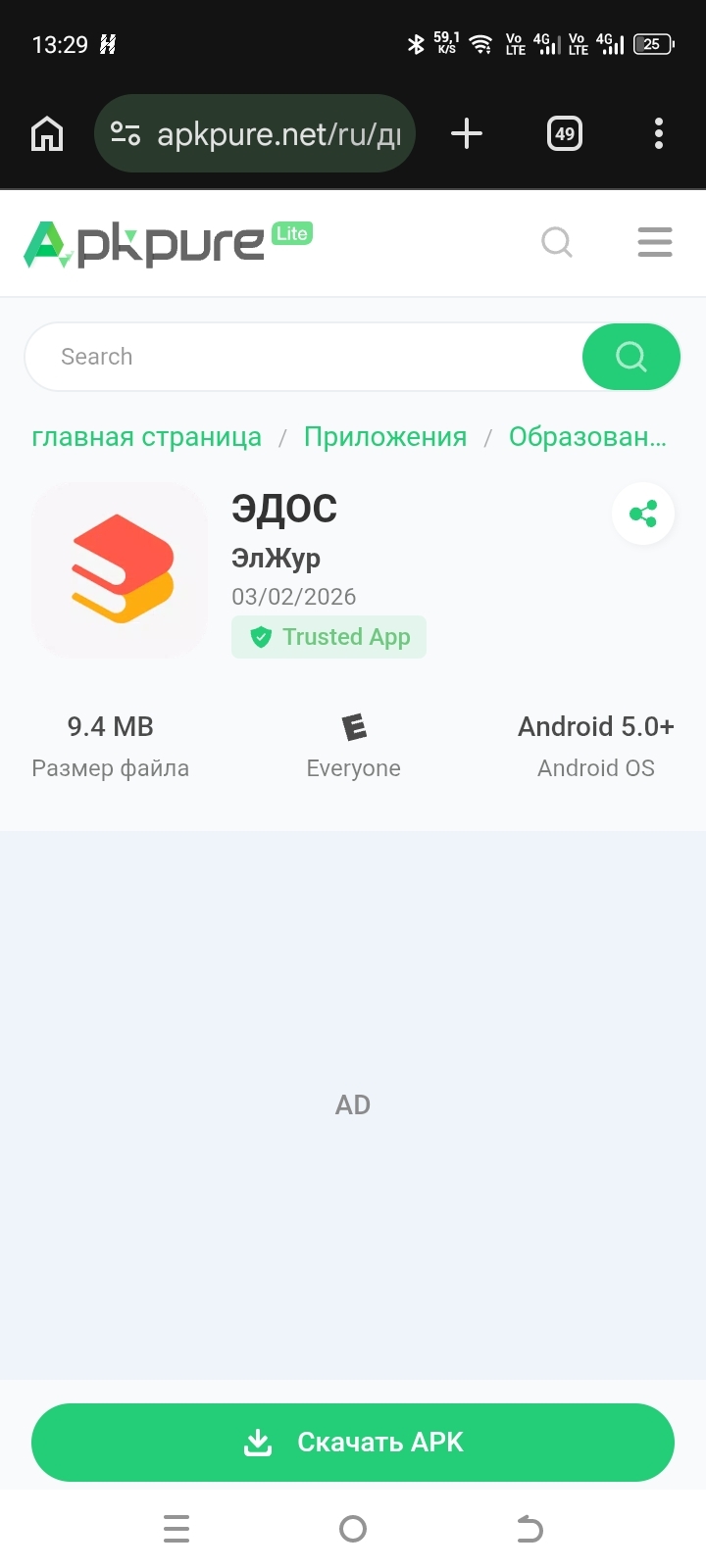Open a new browser tab
The image size is (706, 1568).
coord(467,133)
